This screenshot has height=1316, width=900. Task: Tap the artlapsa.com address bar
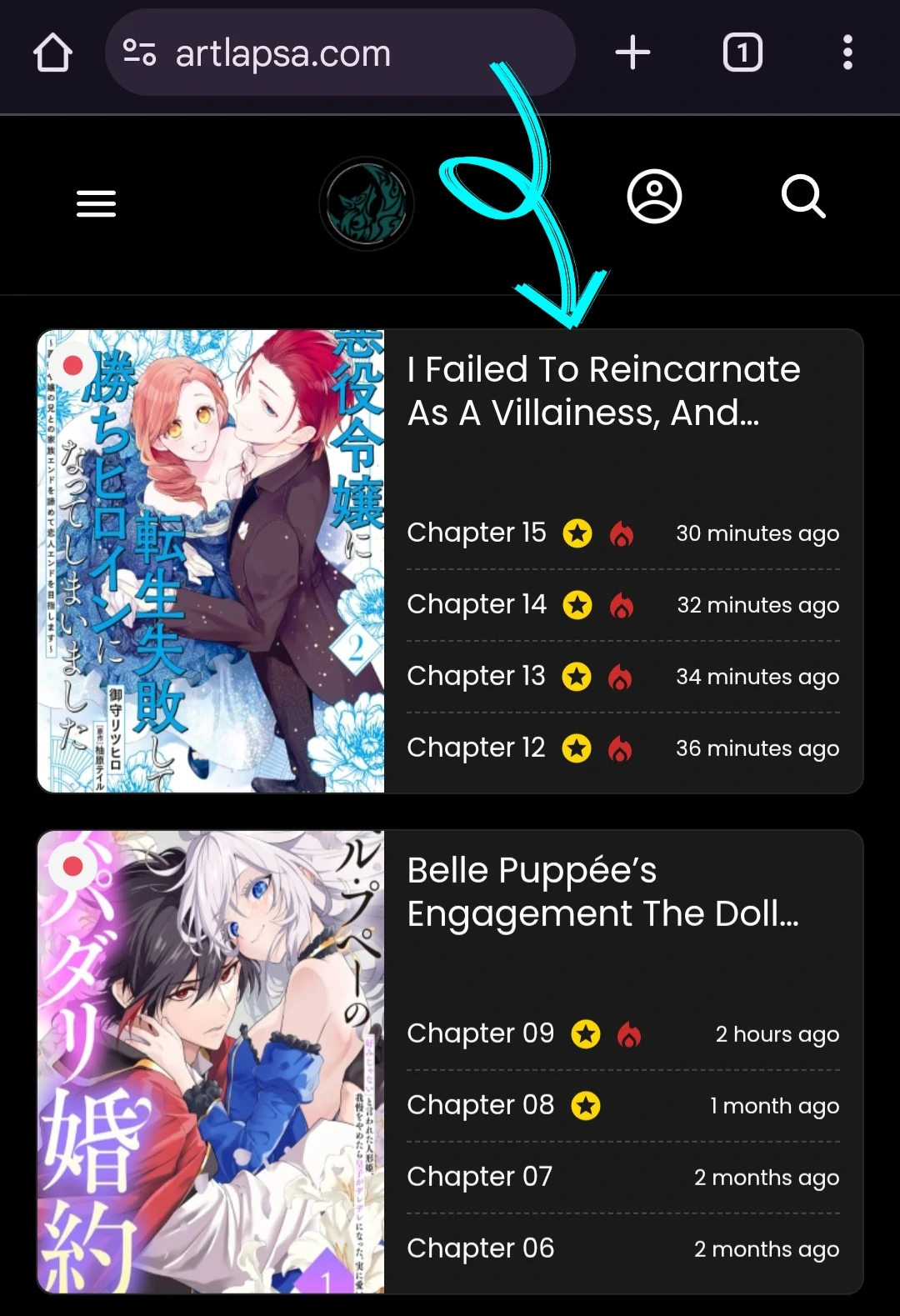[x=340, y=53]
